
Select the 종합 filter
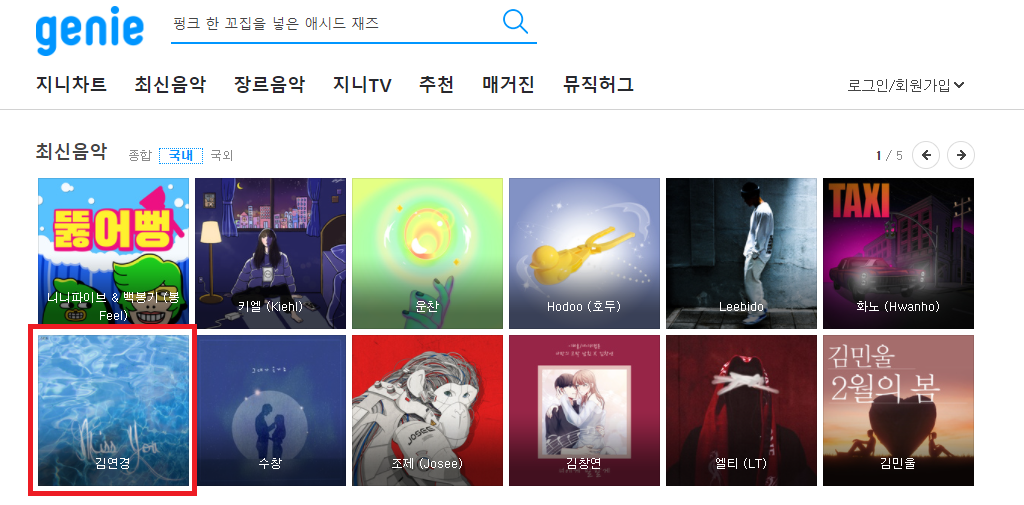pyautogui.click(x=140, y=155)
